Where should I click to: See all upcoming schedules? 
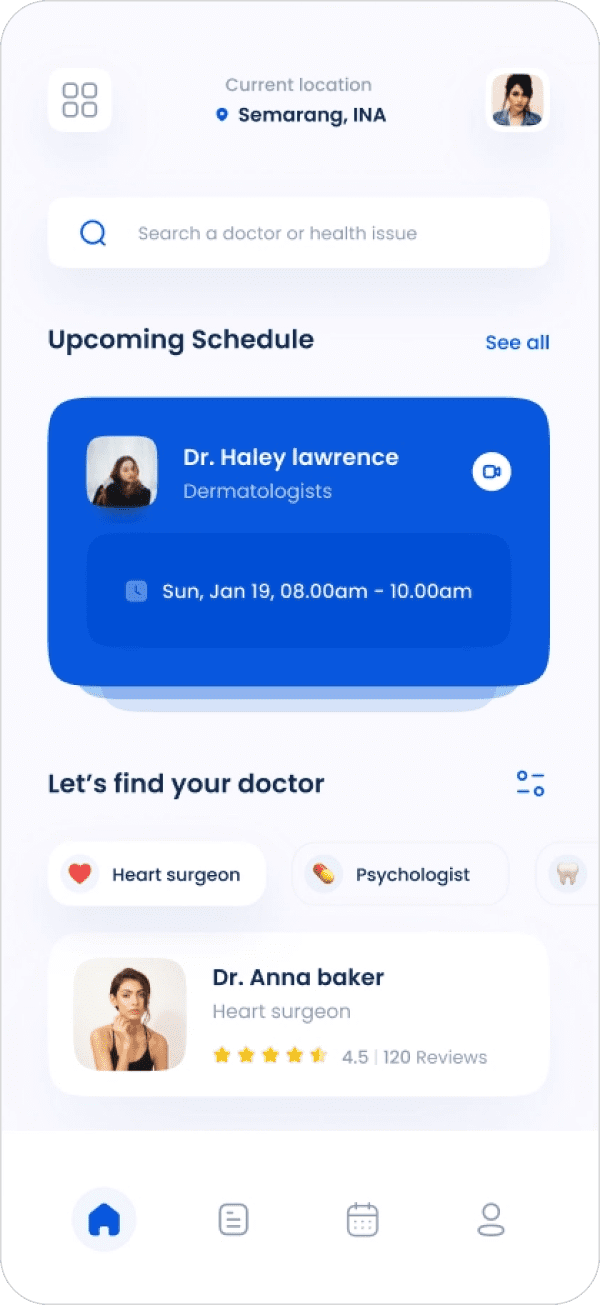pos(517,342)
